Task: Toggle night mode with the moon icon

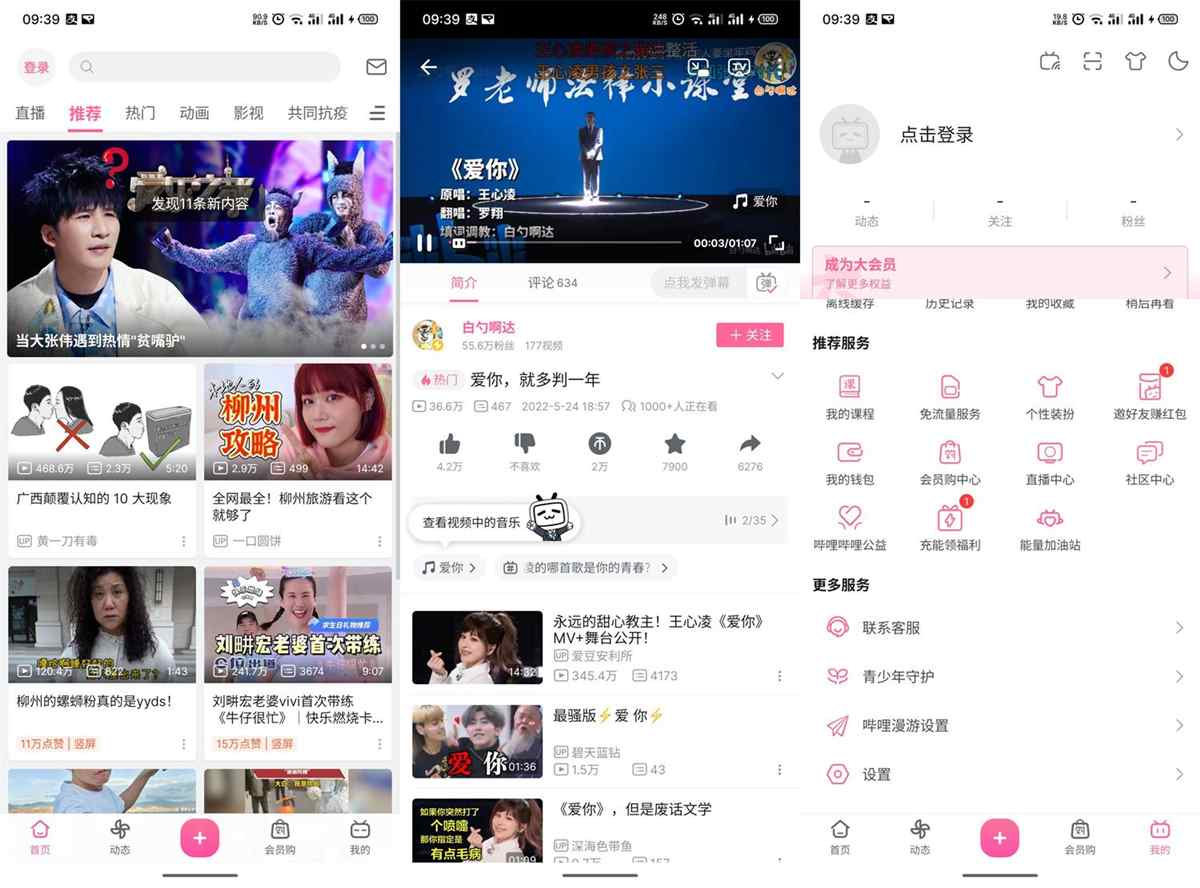Action: coord(1177,62)
